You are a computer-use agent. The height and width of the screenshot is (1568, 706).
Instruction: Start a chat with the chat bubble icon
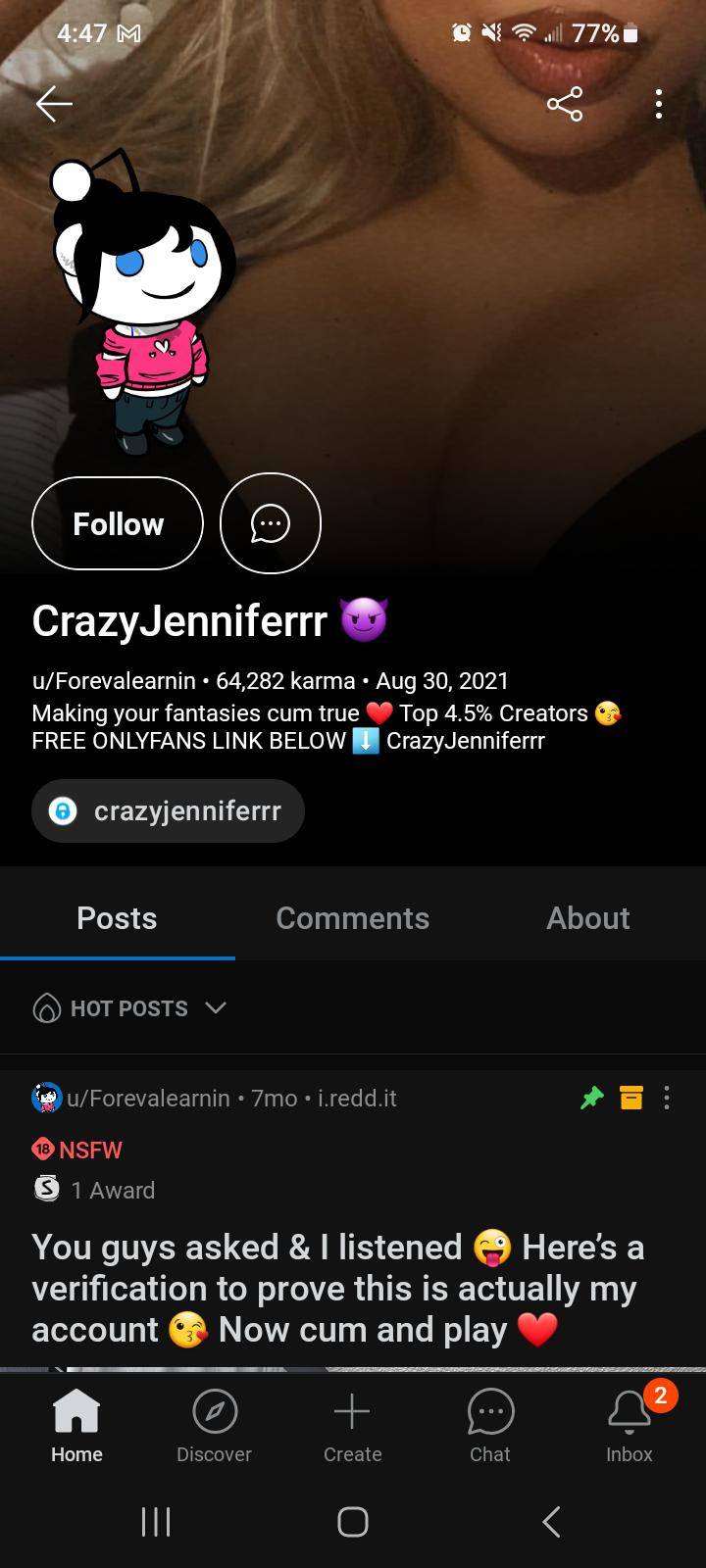(271, 523)
